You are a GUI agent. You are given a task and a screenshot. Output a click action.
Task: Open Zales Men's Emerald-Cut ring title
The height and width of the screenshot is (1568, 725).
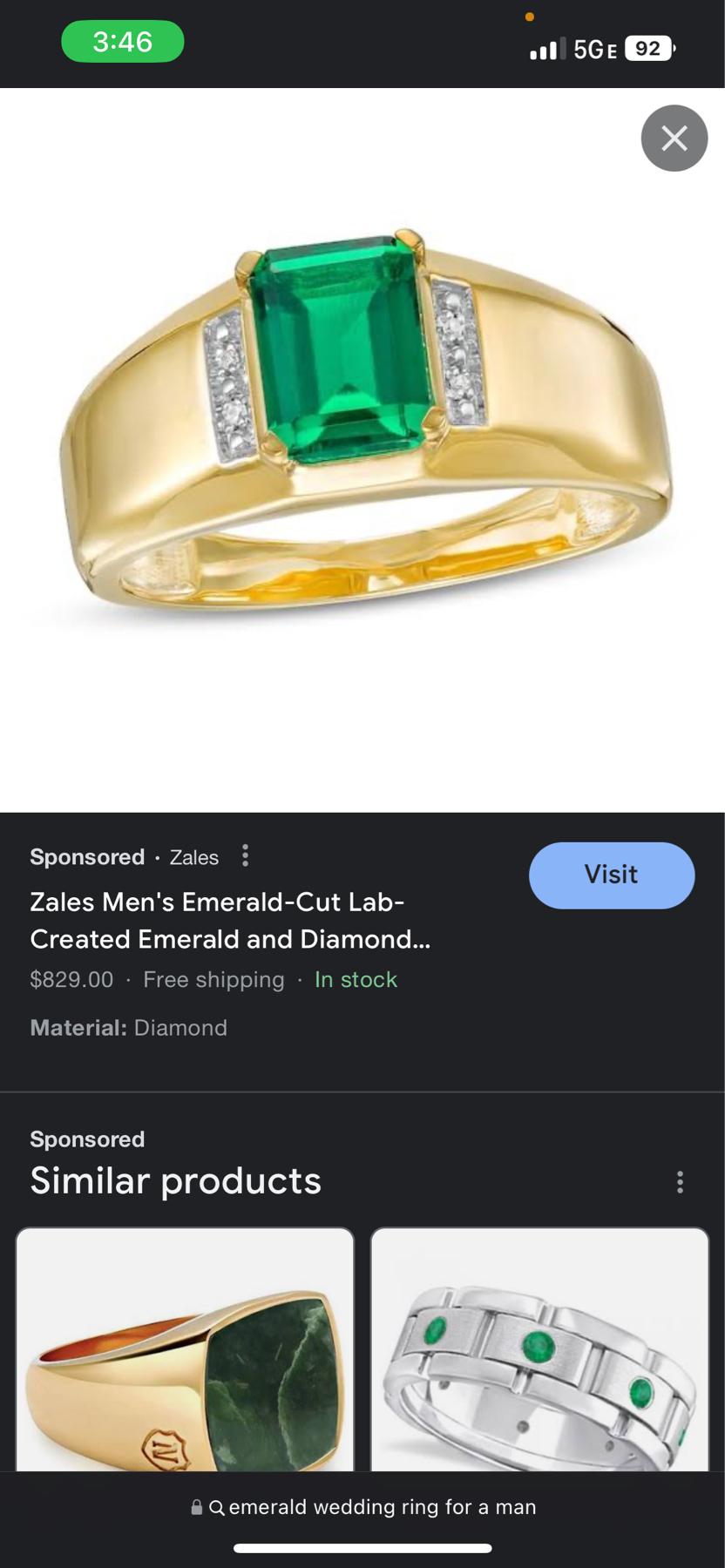(230, 920)
